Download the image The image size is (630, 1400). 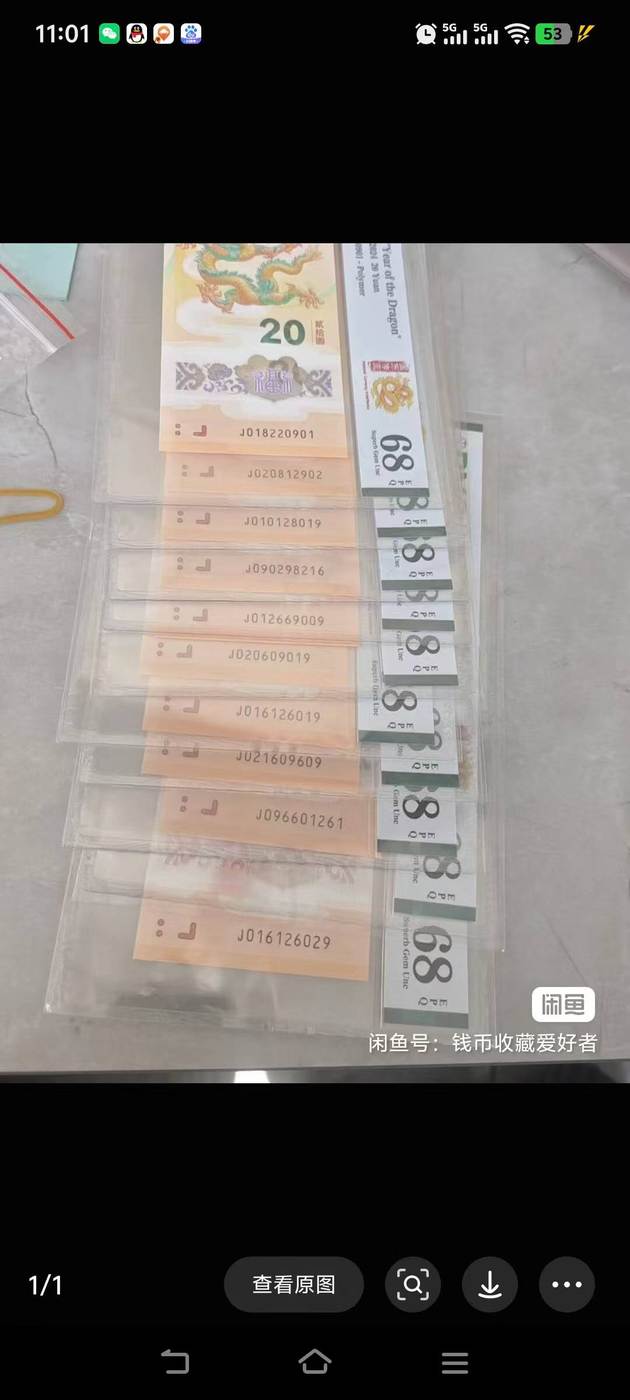click(x=490, y=1285)
